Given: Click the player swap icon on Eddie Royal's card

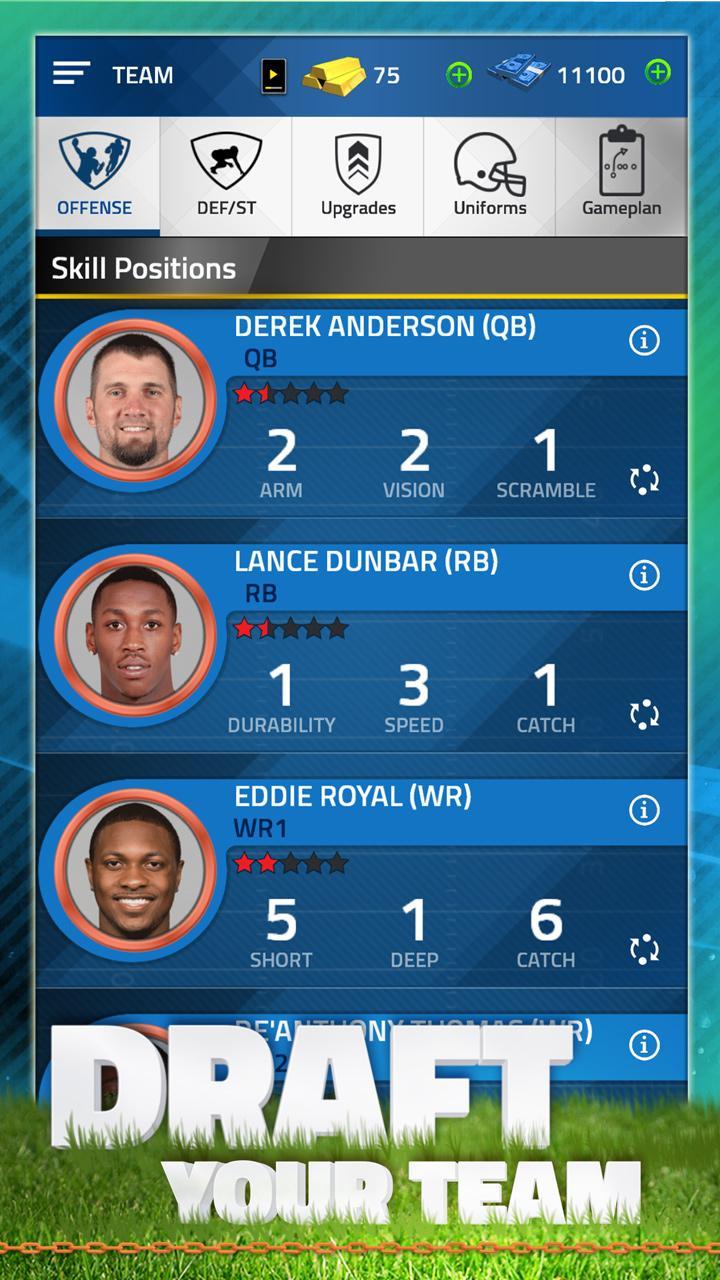Looking at the screenshot, I should (647, 948).
